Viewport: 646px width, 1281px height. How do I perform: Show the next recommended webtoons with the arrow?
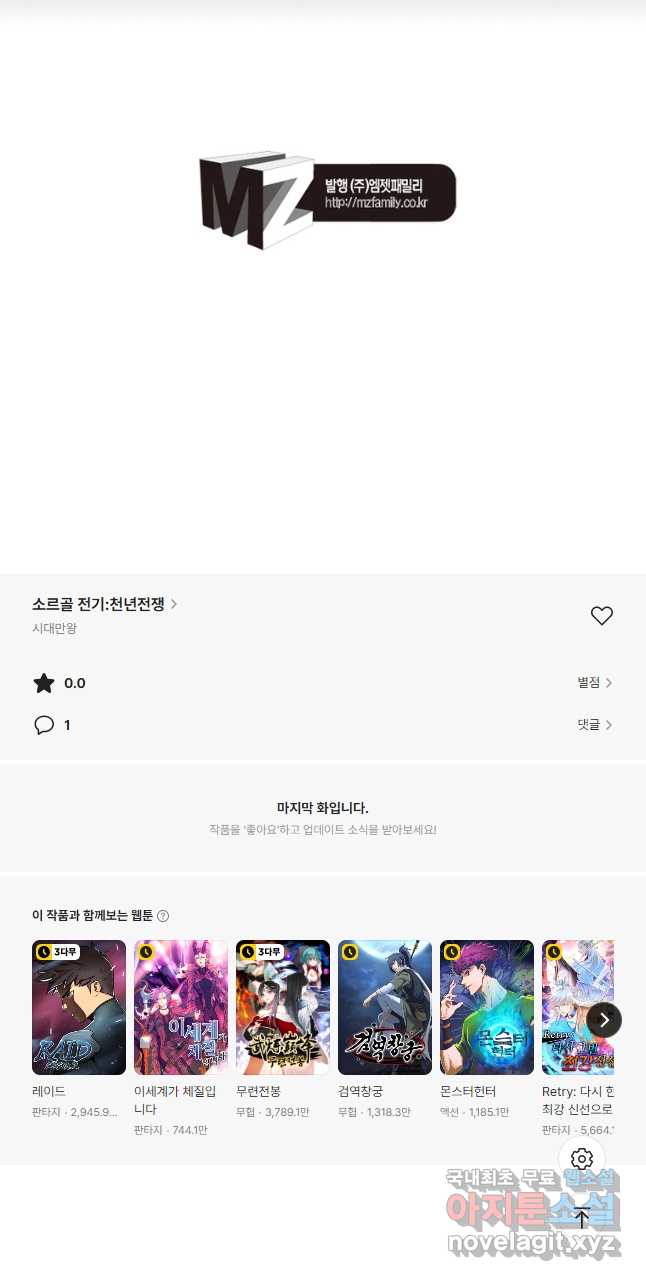click(x=604, y=1020)
